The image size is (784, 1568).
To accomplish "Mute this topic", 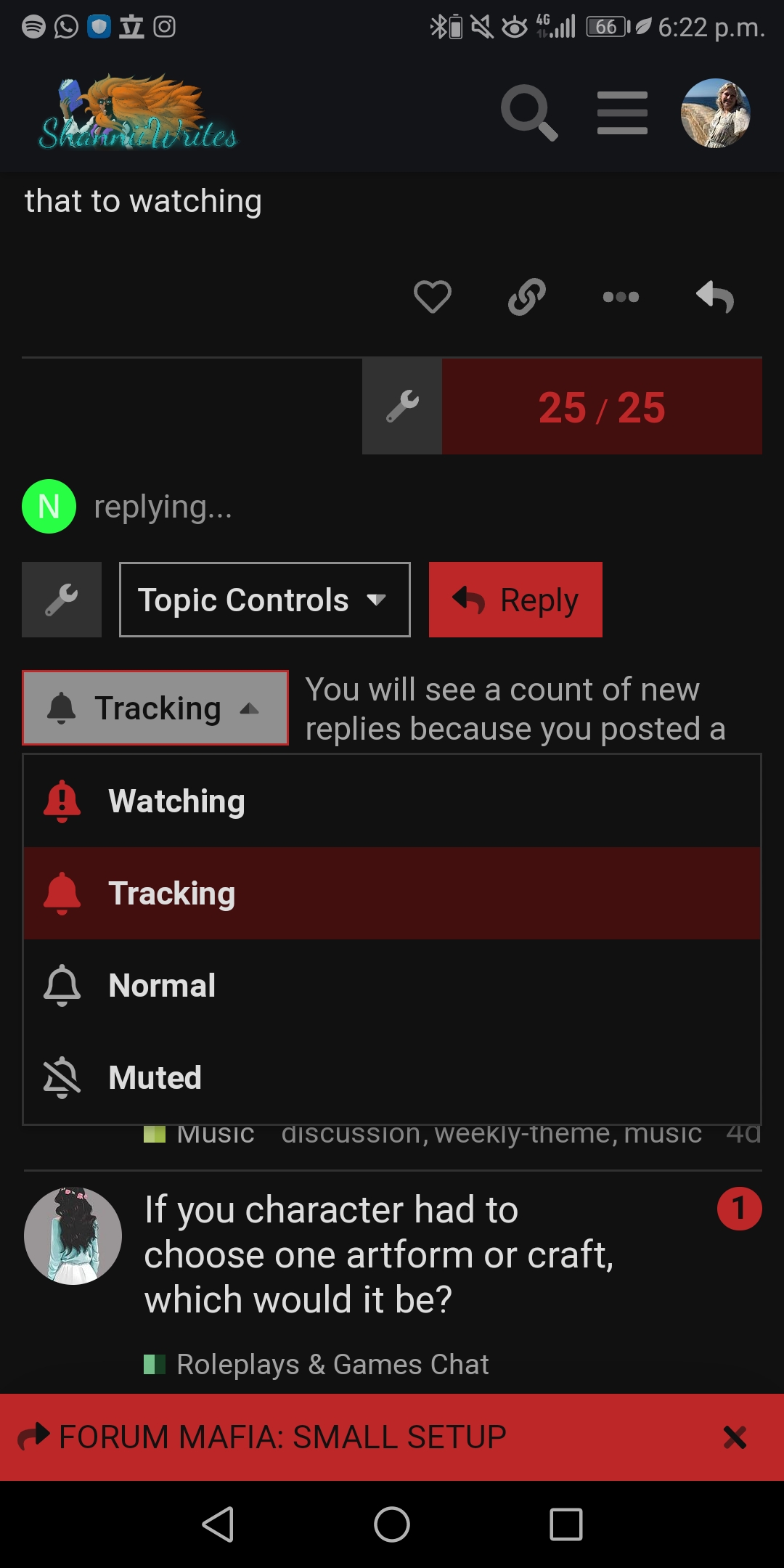I will [x=392, y=1078].
